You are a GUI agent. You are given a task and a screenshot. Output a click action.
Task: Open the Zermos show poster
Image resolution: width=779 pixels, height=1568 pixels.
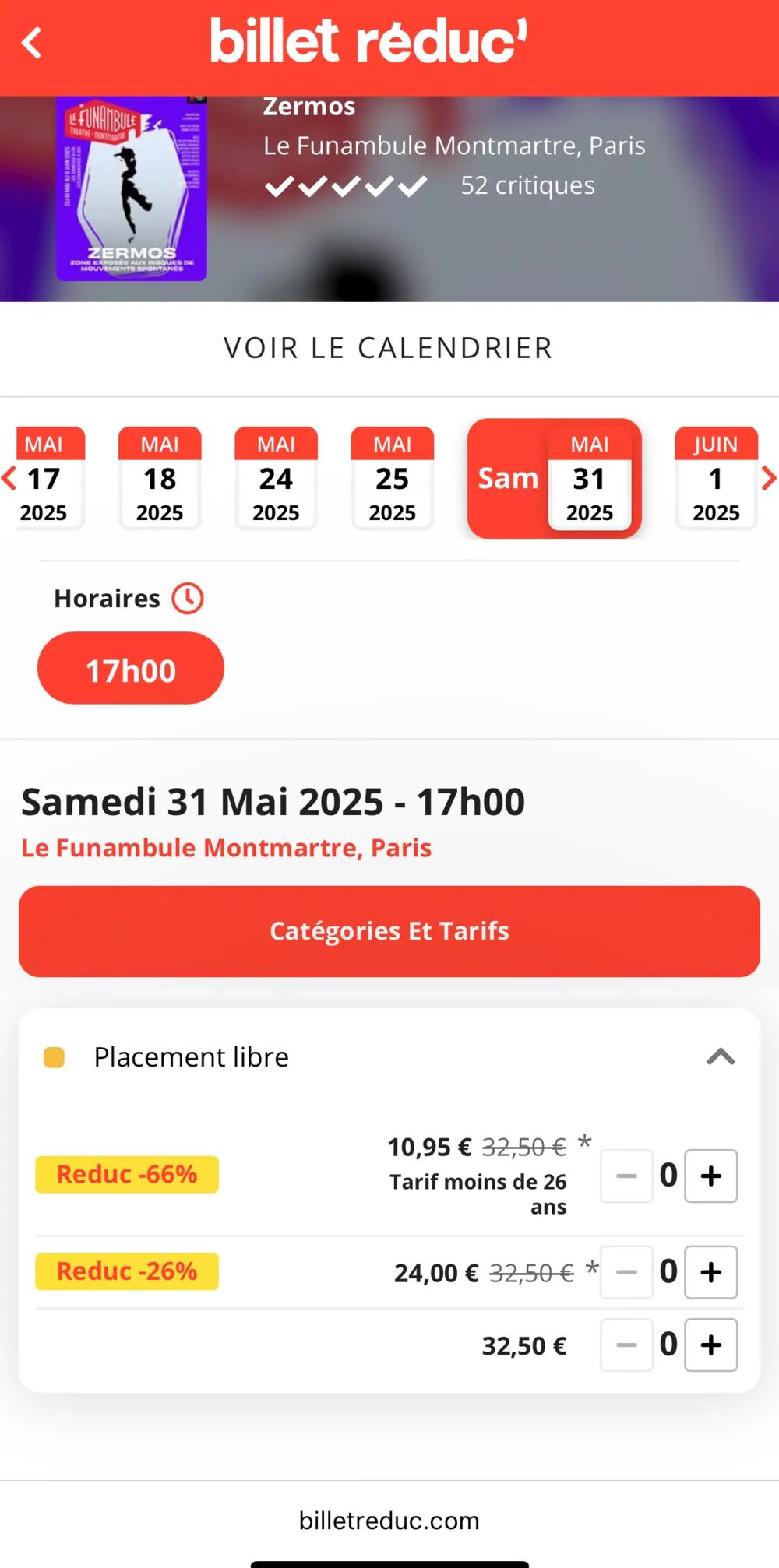(132, 188)
